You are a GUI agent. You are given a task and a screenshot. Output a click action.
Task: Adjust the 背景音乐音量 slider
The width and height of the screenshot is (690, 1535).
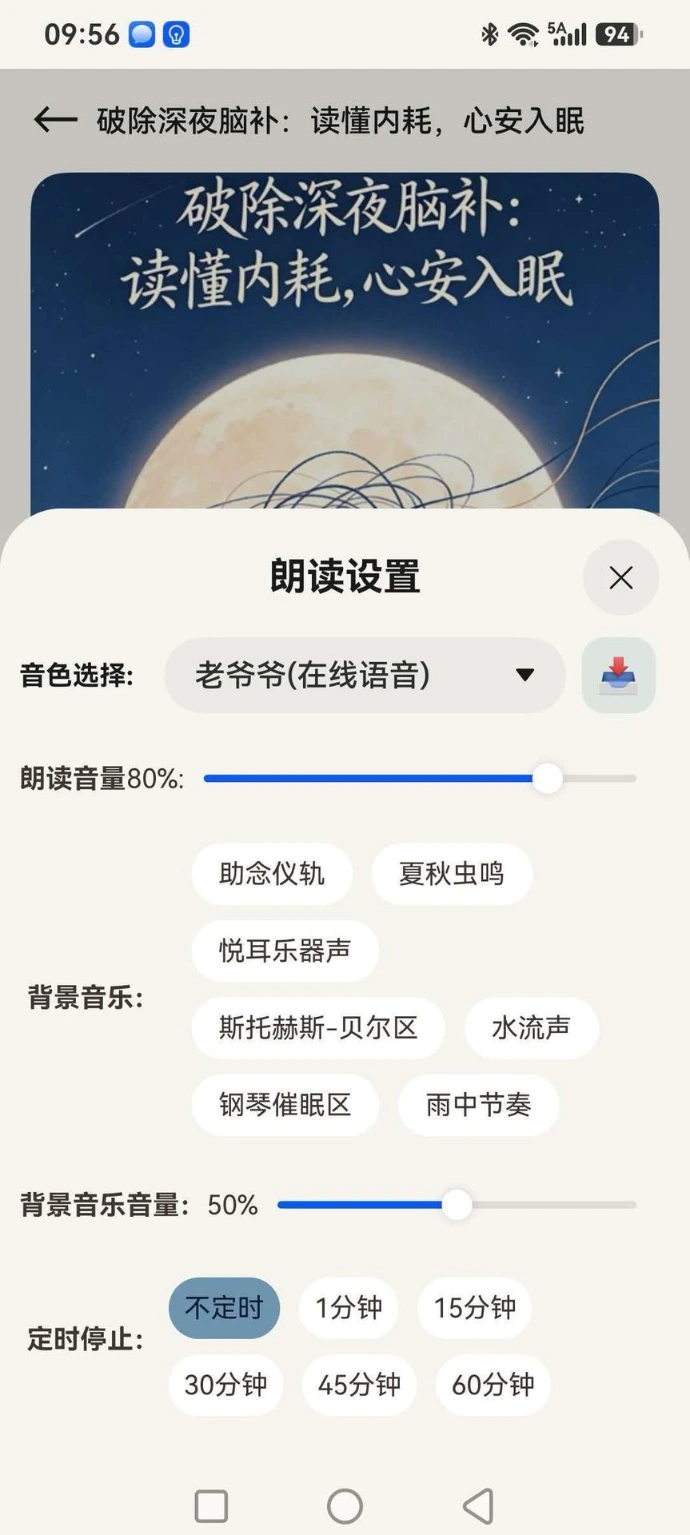(x=457, y=1205)
